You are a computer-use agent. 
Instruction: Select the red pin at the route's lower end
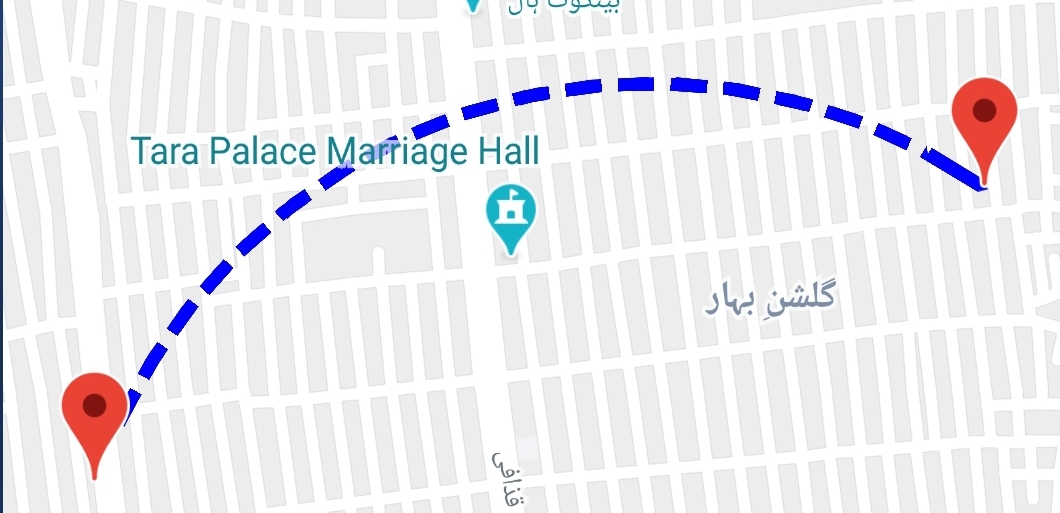[x=94, y=410]
